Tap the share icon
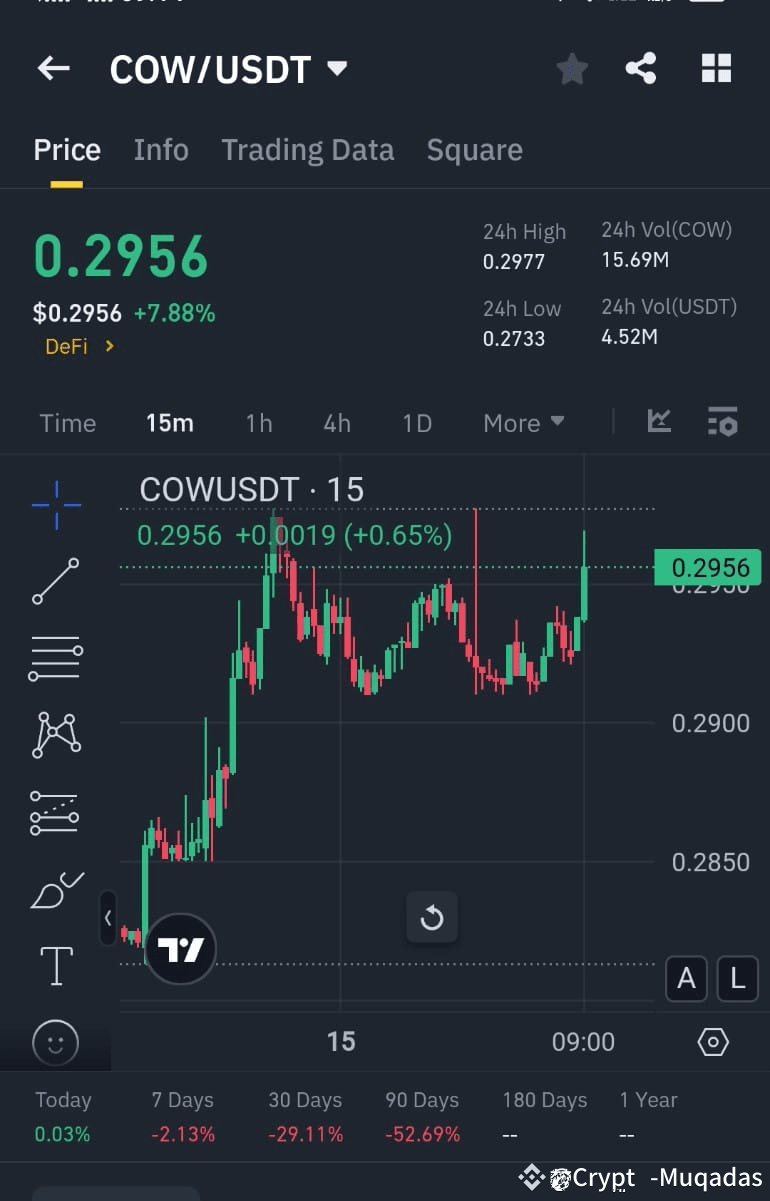 (x=641, y=68)
